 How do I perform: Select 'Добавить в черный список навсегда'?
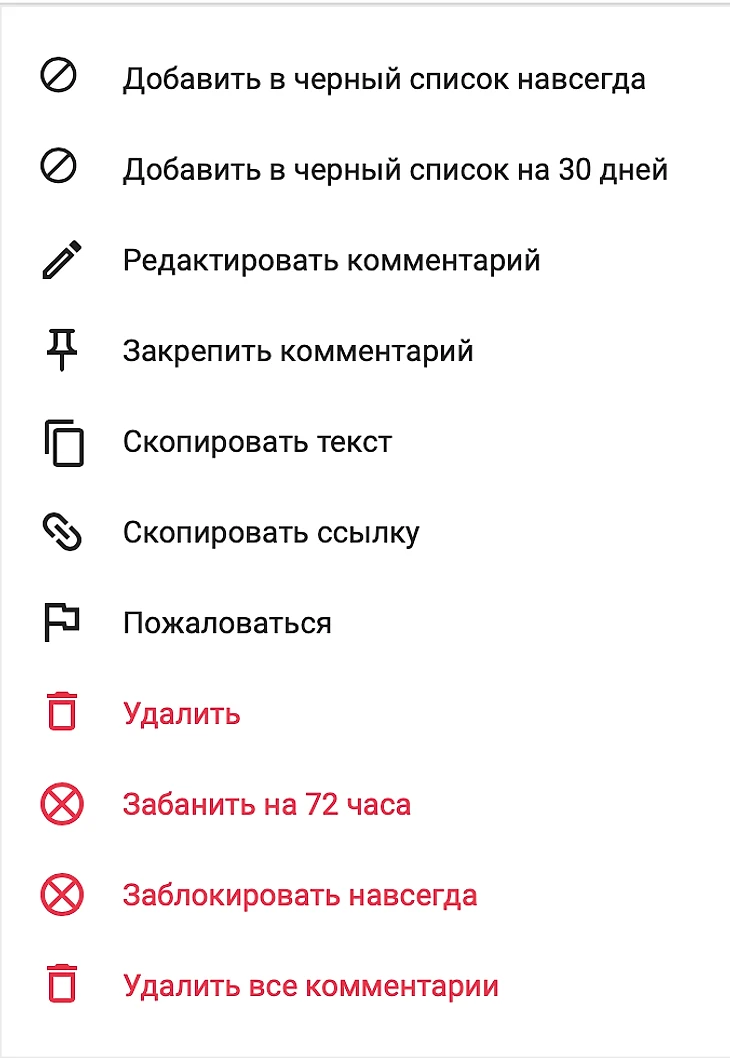pyautogui.click(x=383, y=79)
